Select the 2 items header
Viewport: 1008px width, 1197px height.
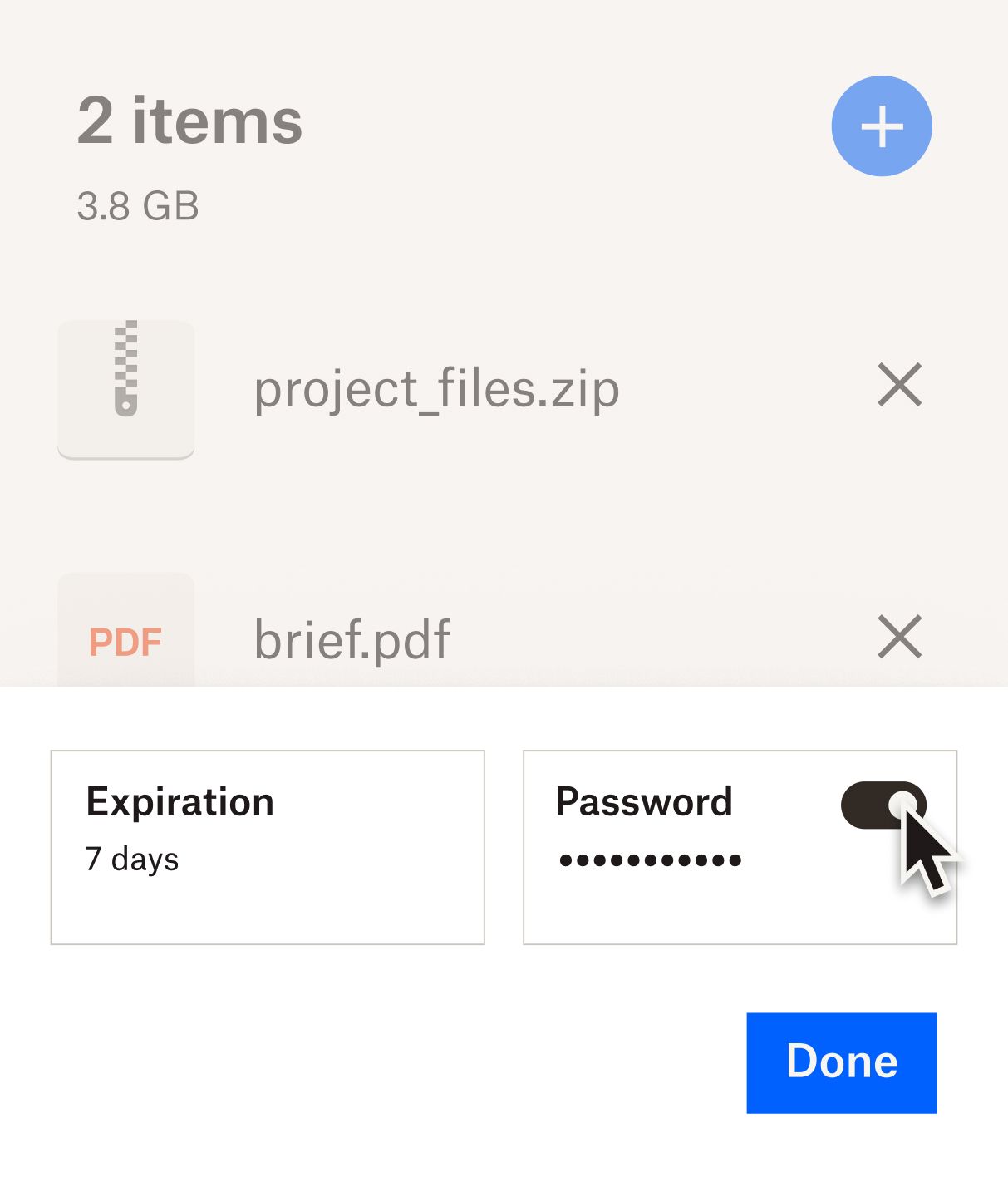pyautogui.click(x=189, y=123)
